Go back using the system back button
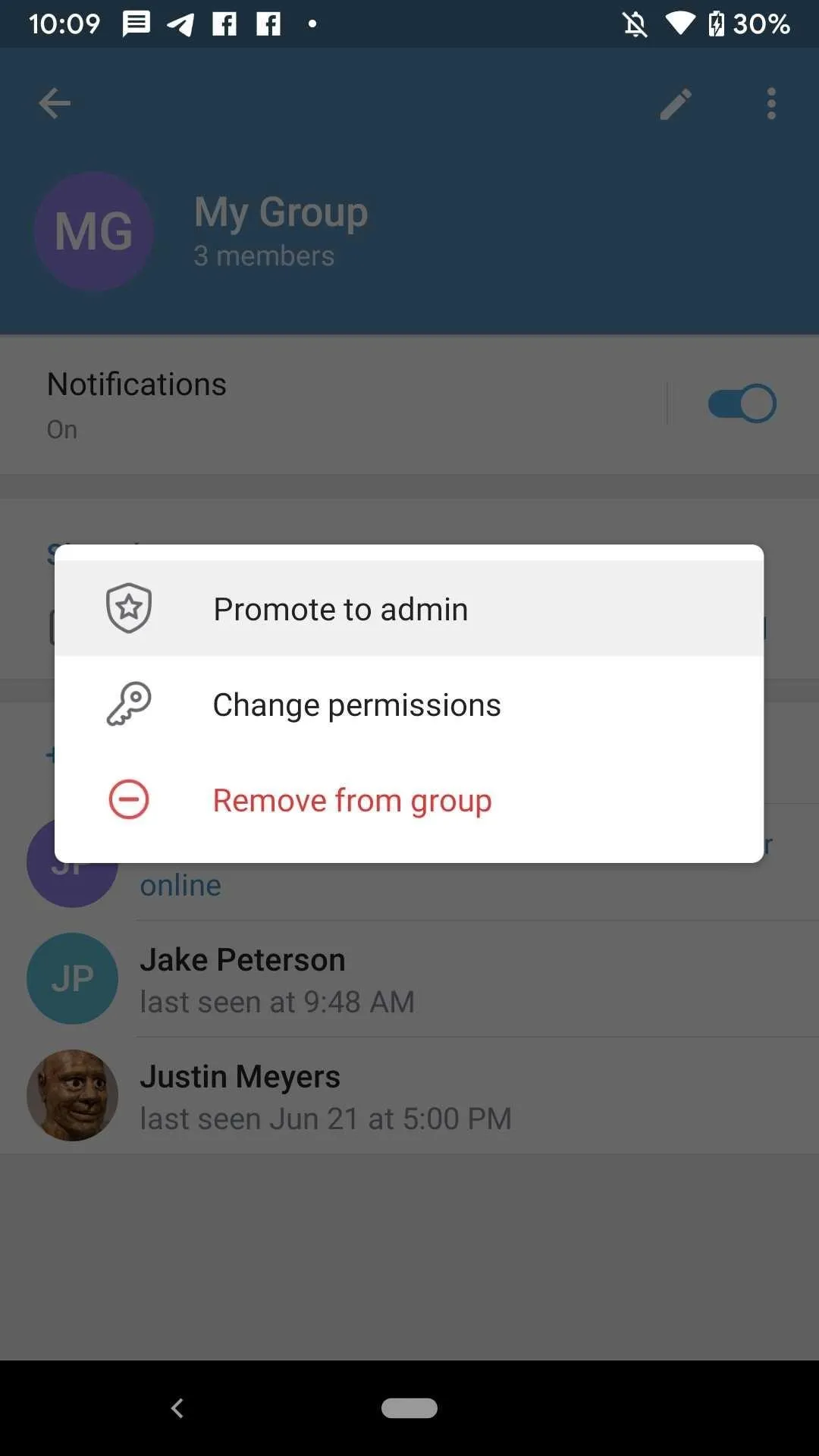The image size is (819, 1456). [x=177, y=1408]
